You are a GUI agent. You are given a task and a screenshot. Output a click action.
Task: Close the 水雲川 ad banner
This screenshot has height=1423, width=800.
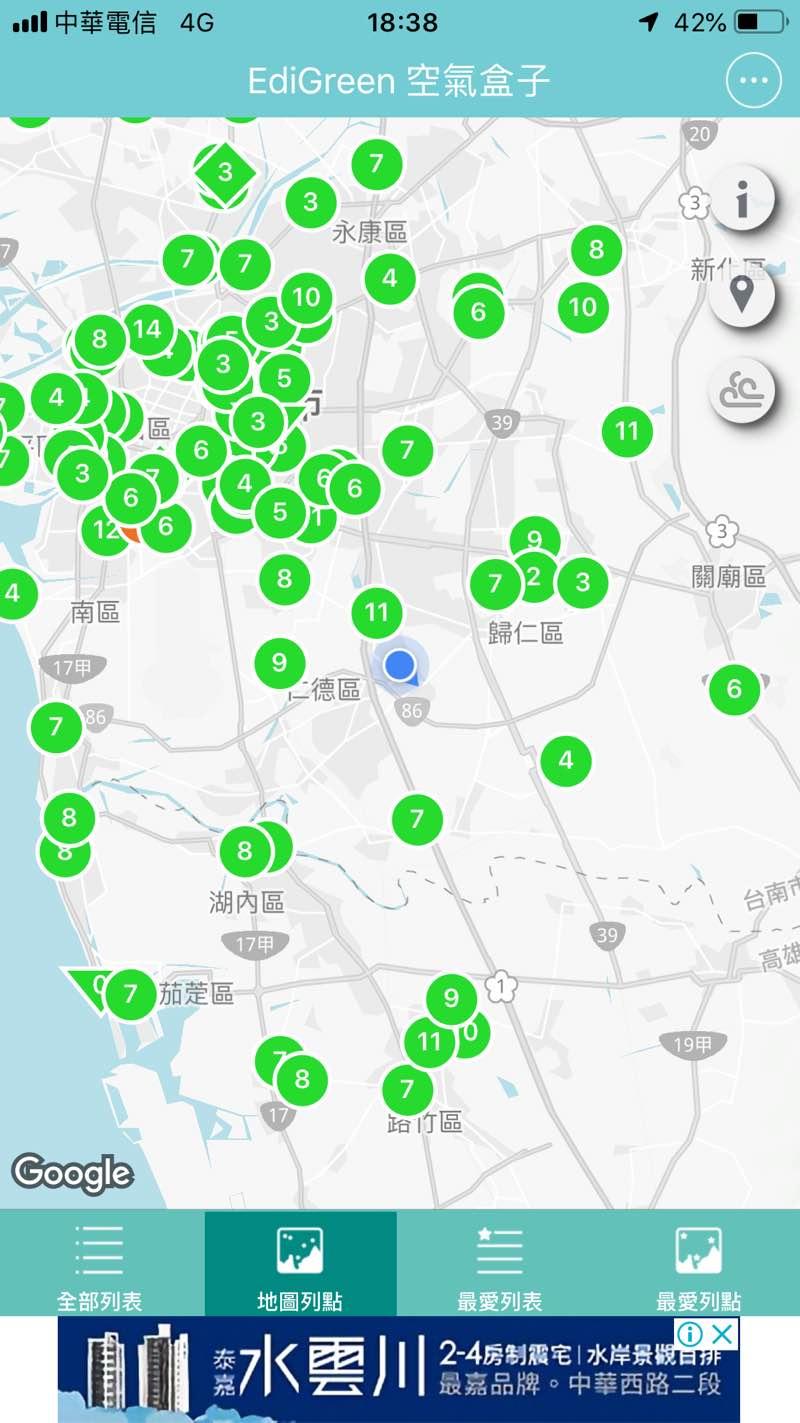(x=723, y=1333)
